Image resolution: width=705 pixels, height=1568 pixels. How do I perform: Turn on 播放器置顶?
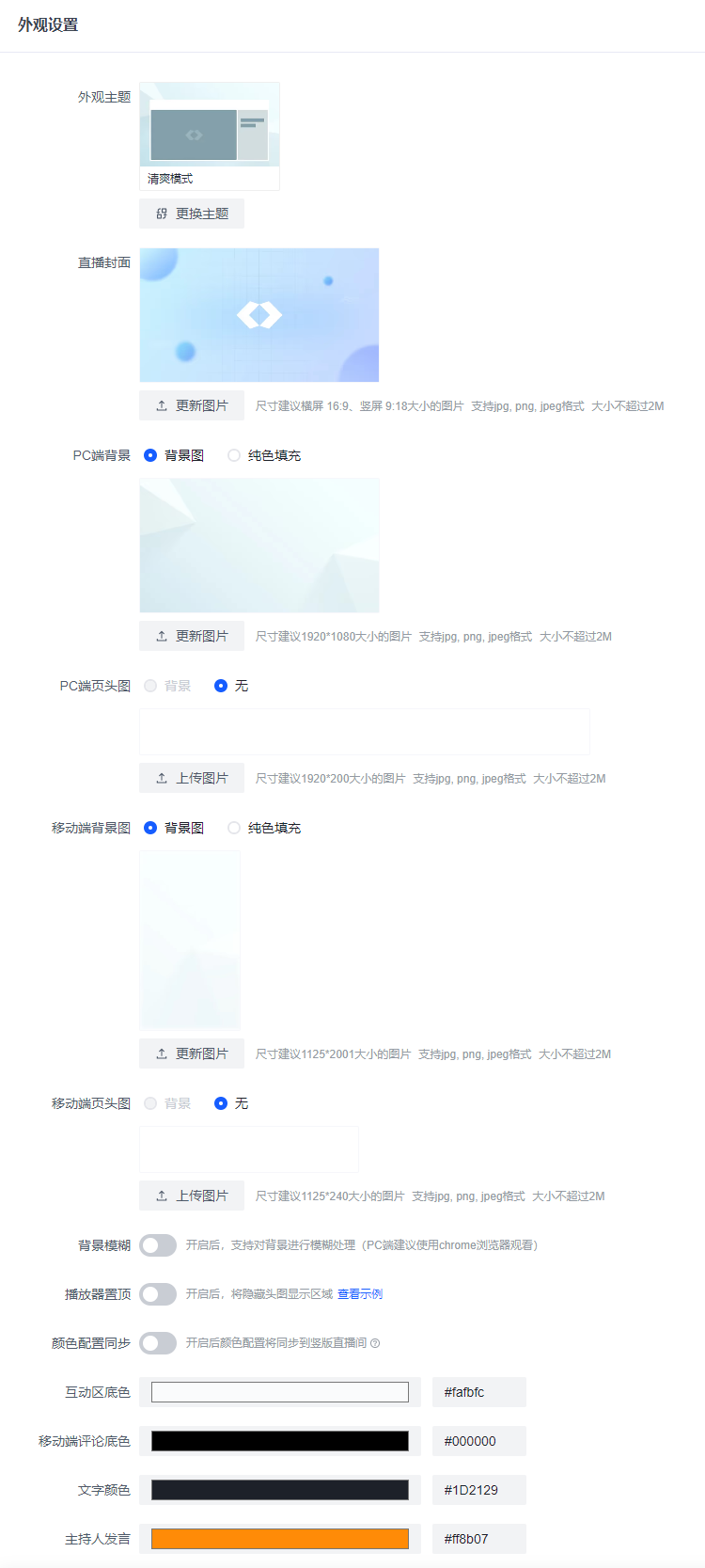158,1294
